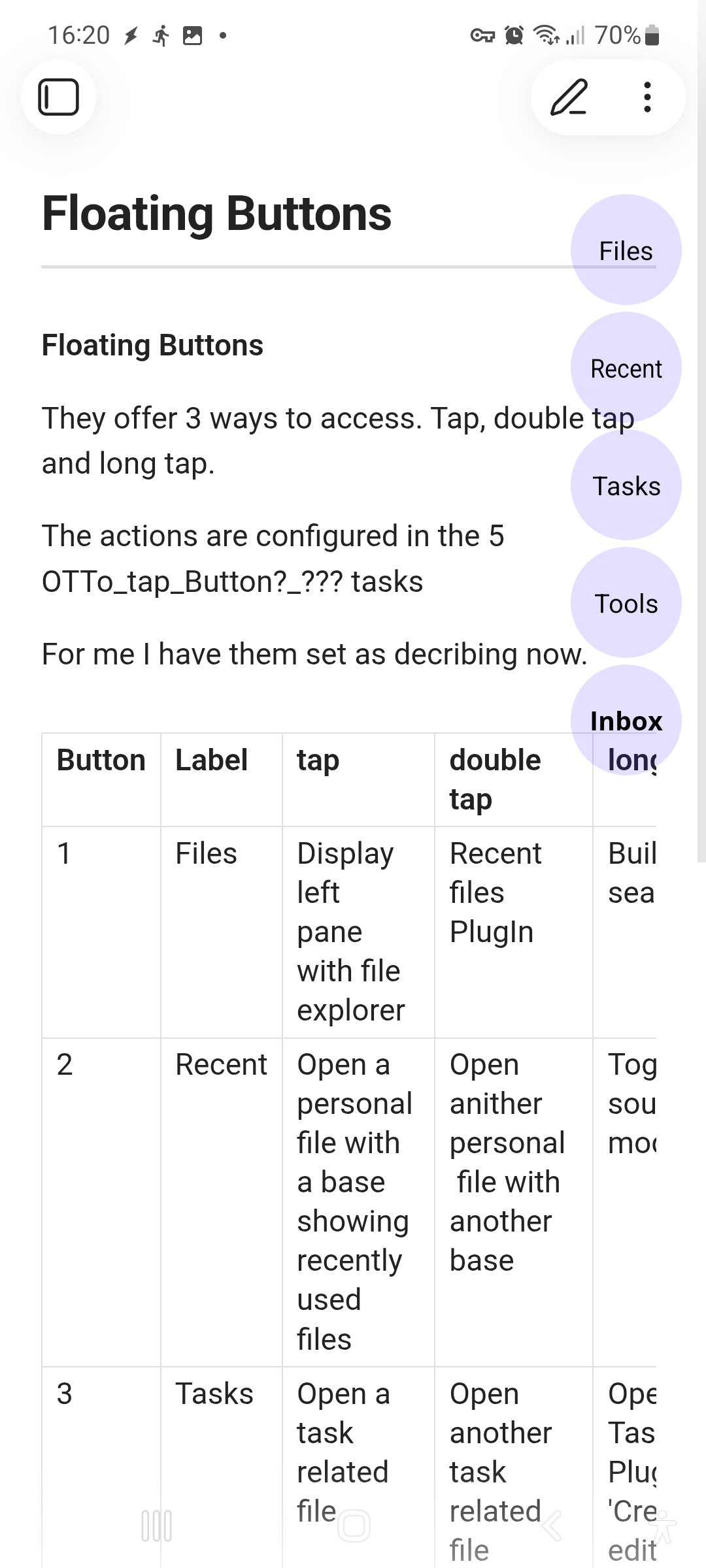Switch to edit mode with pencil icon

click(569, 97)
